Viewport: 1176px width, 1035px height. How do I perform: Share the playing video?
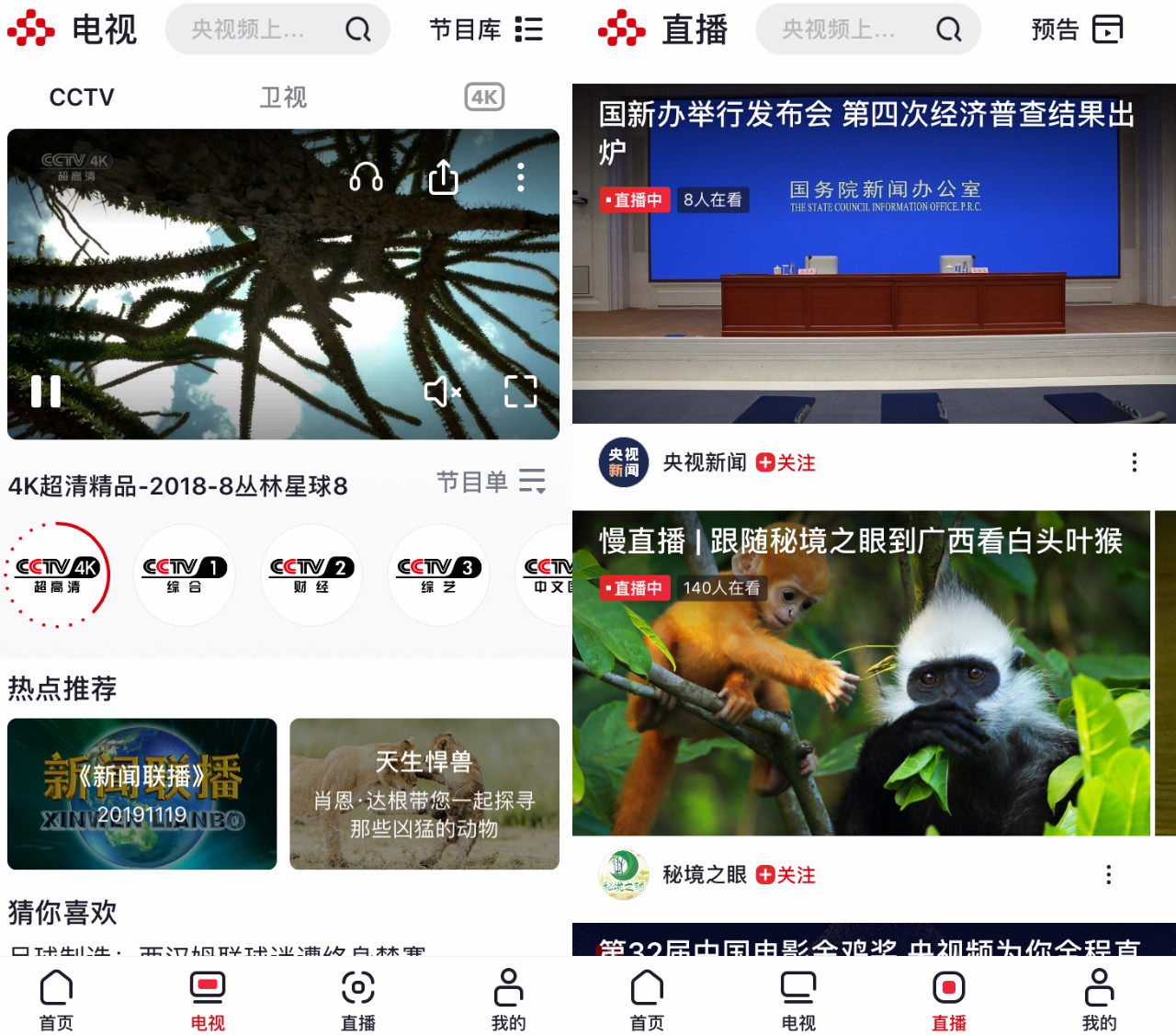click(443, 177)
